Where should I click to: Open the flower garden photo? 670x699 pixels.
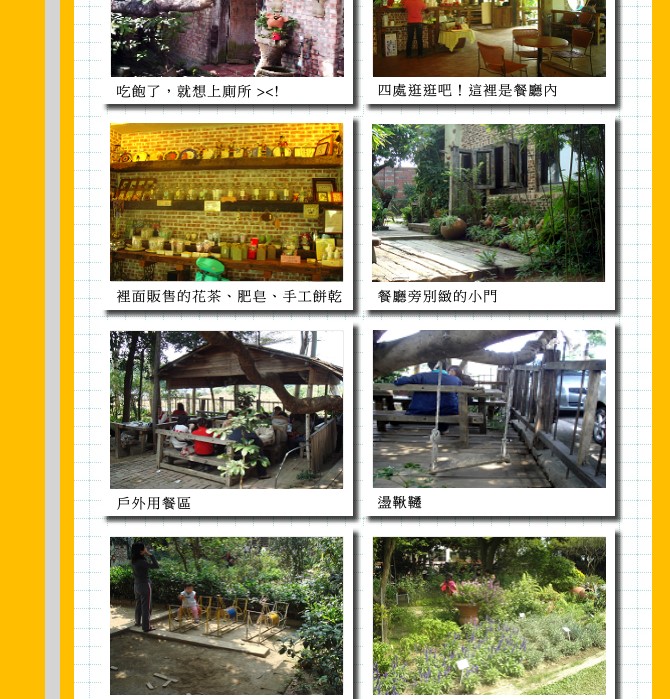[x=489, y=615]
